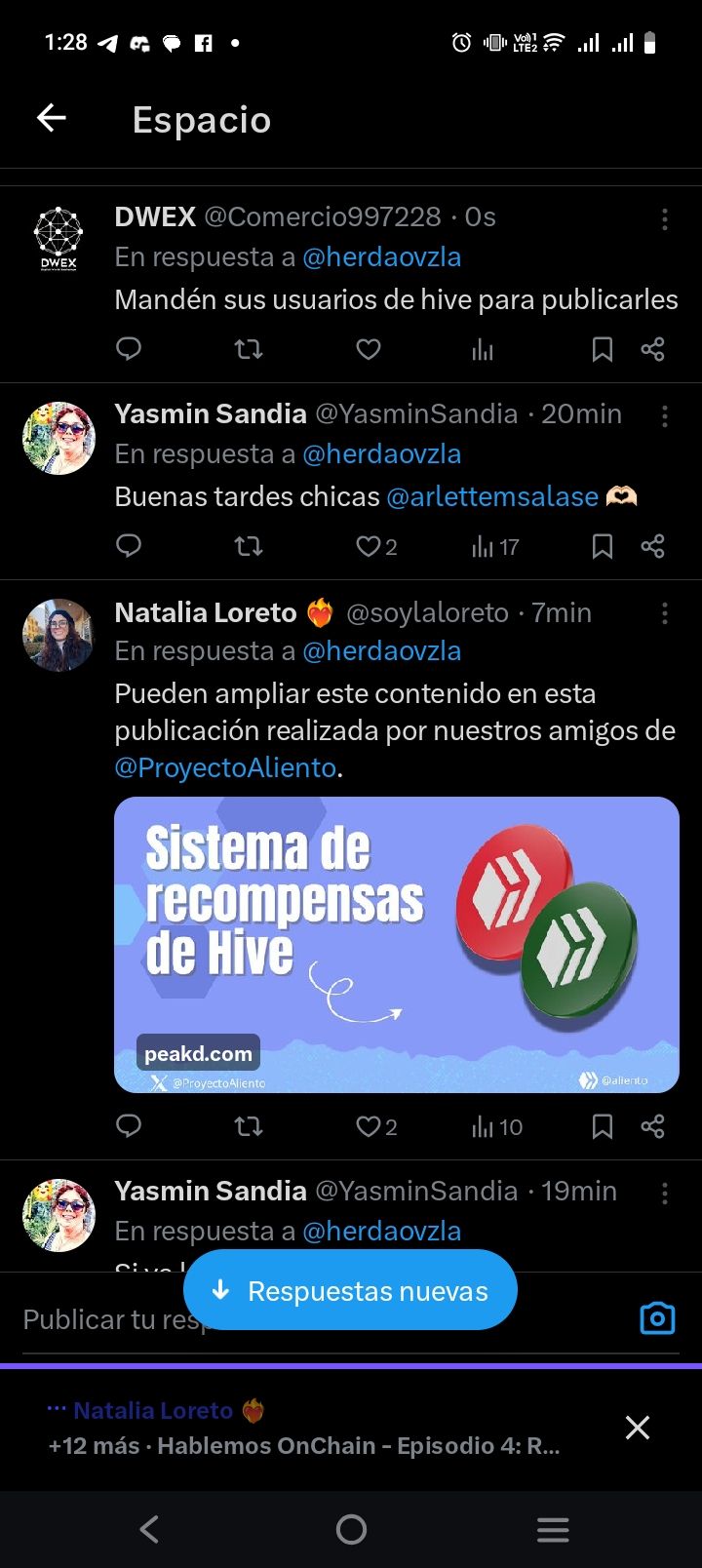Open the @arlettemsalase mention link
Screen dimensions: 702x1568
[492, 496]
